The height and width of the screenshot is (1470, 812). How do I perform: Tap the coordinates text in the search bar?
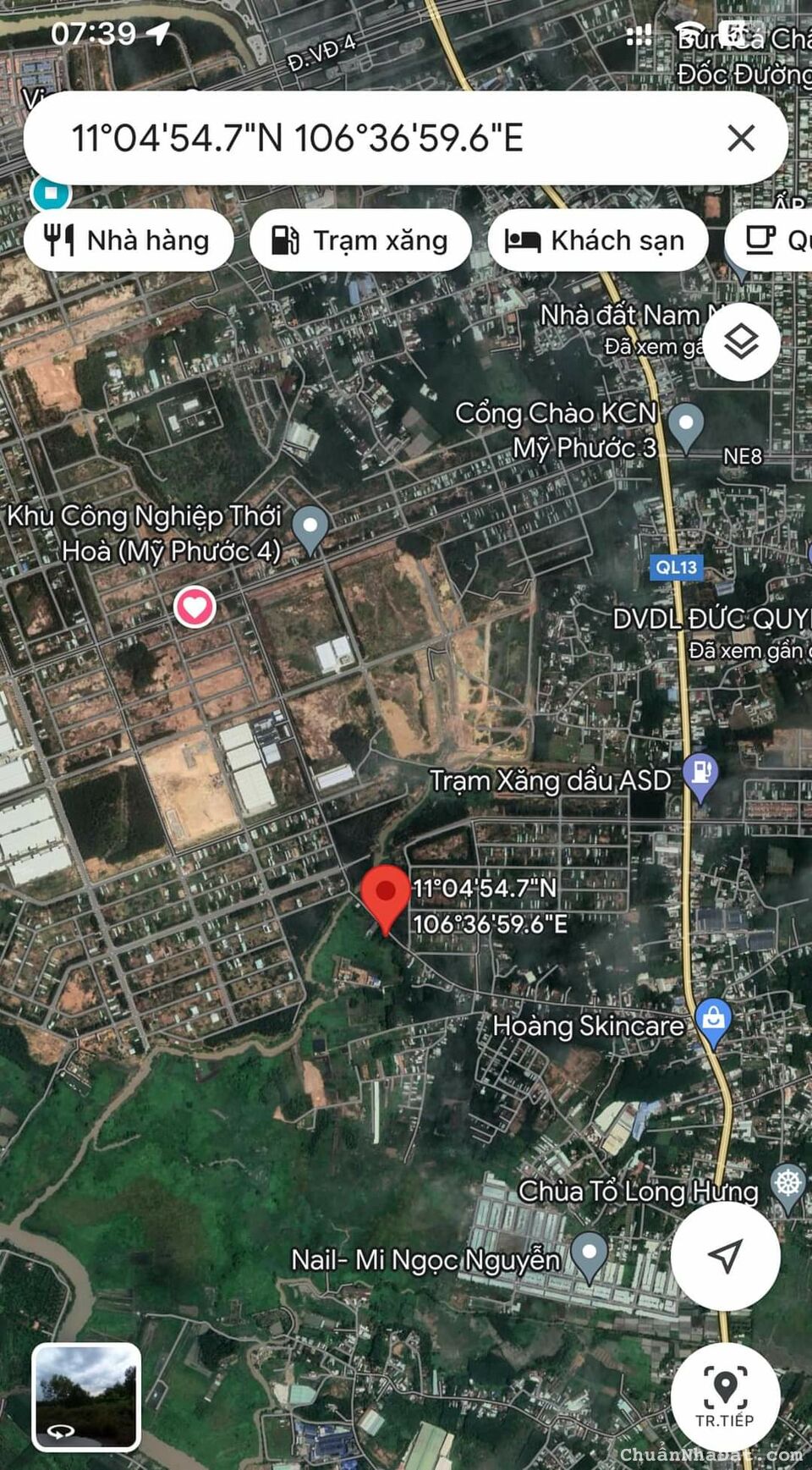pyautogui.click(x=296, y=138)
